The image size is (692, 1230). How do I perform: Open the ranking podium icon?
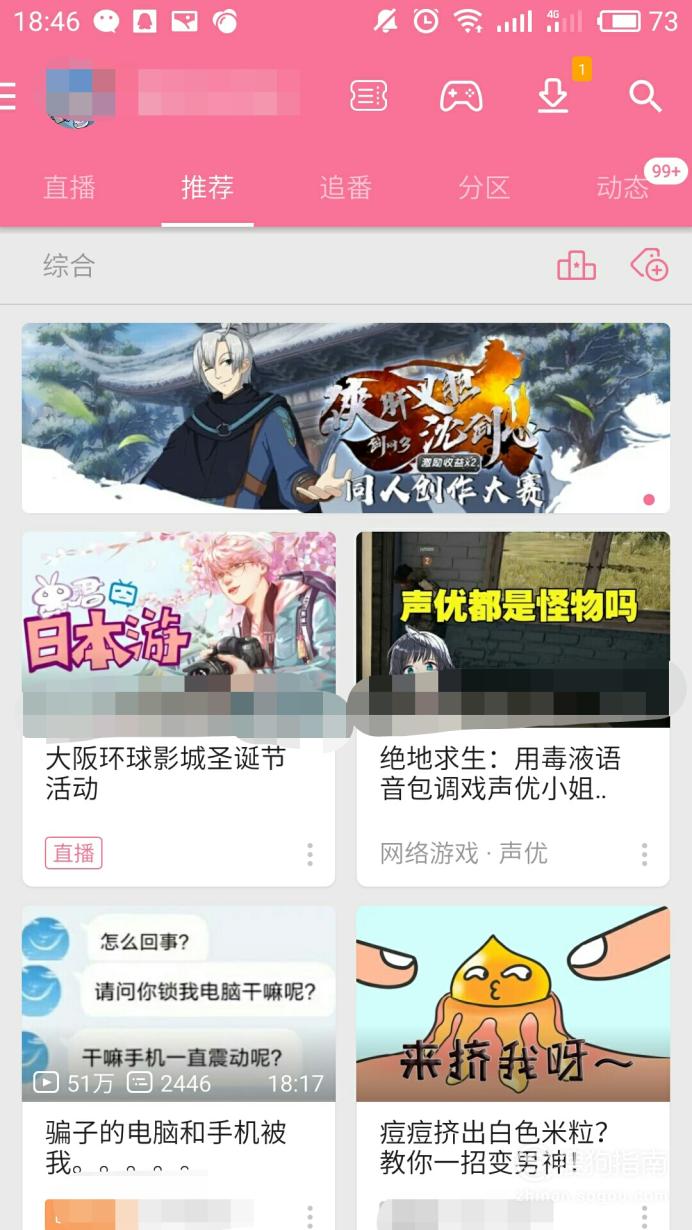(x=576, y=266)
